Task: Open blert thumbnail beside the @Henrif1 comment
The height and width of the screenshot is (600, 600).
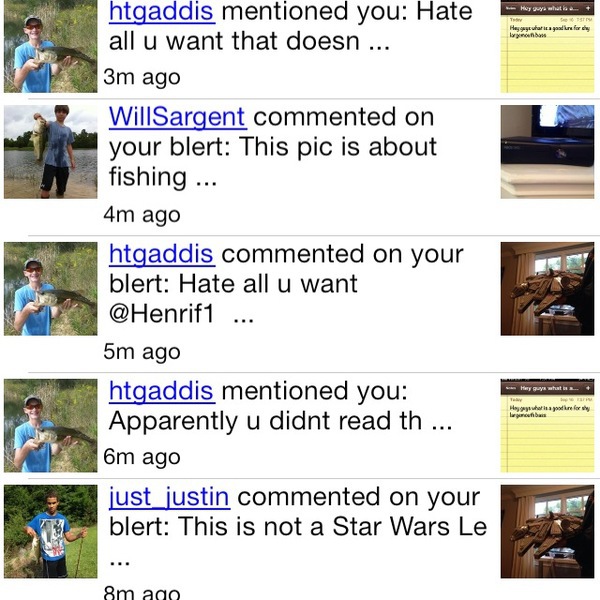Action: [547, 288]
